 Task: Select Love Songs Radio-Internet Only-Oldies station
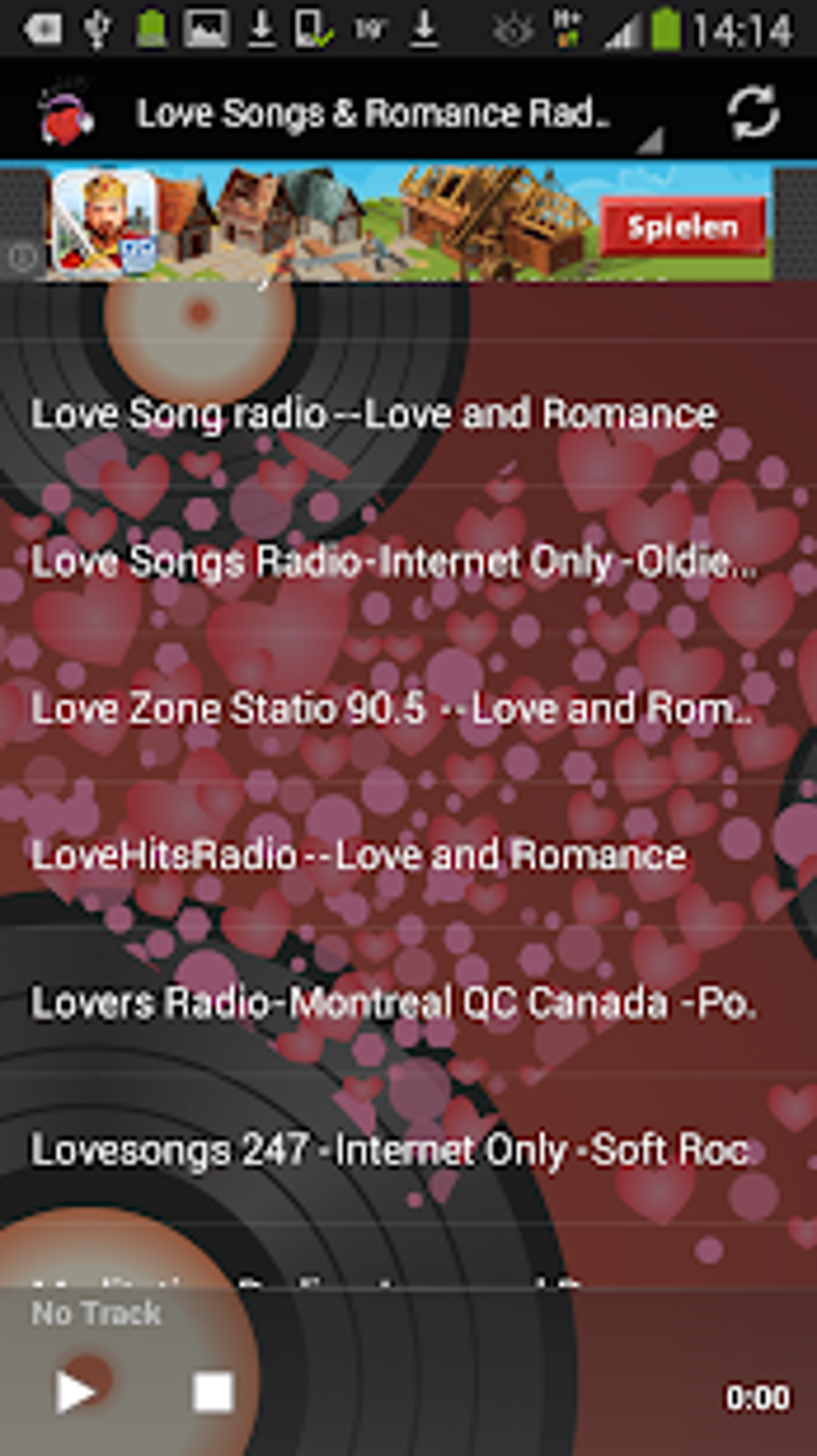395,562
